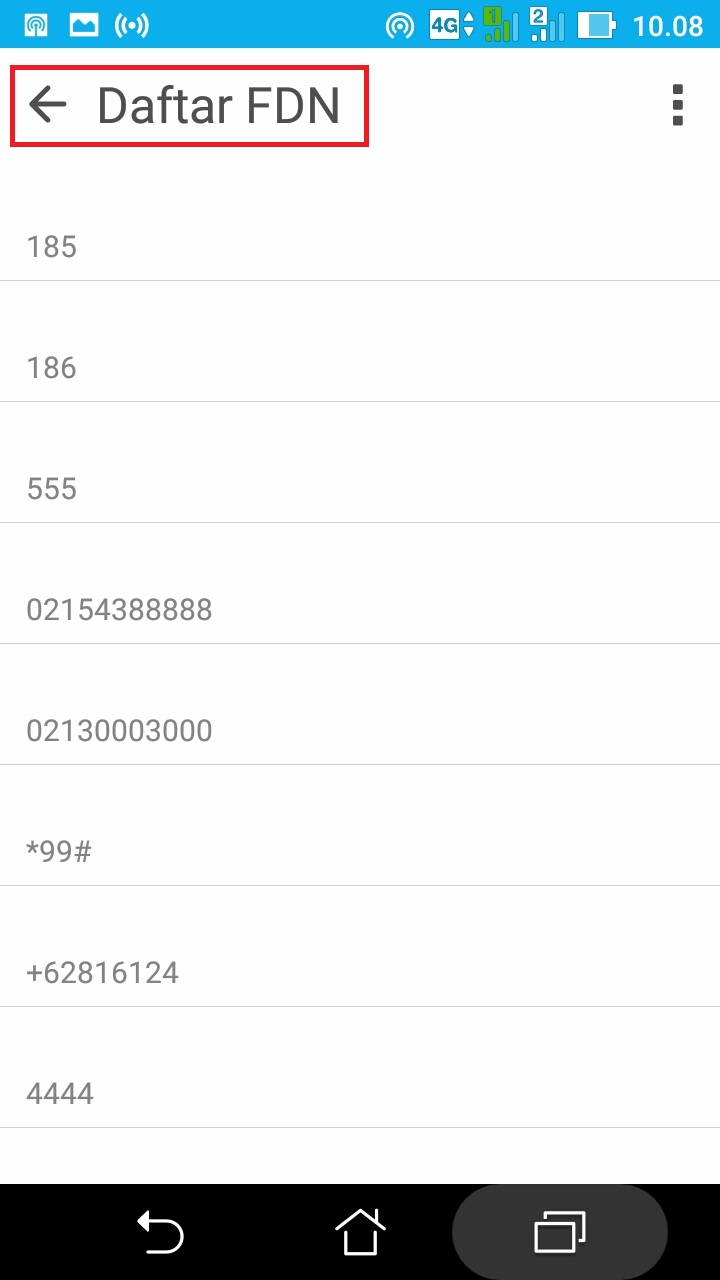Viewport: 720px width, 1280px height.
Task: Select the number 02154388888
Action: click(x=360, y=609)
